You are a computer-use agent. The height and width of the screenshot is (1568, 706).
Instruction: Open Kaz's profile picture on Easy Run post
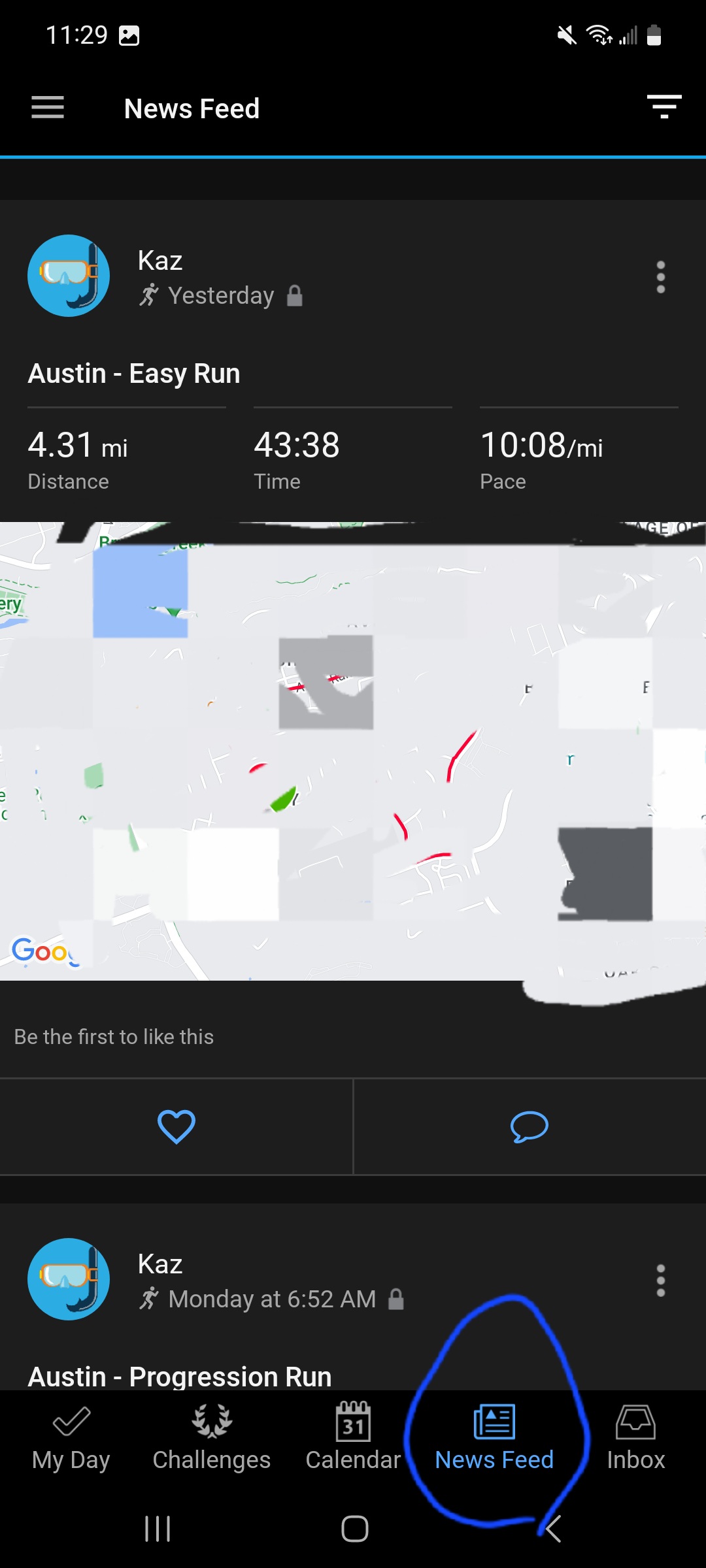tap(69, 276)
